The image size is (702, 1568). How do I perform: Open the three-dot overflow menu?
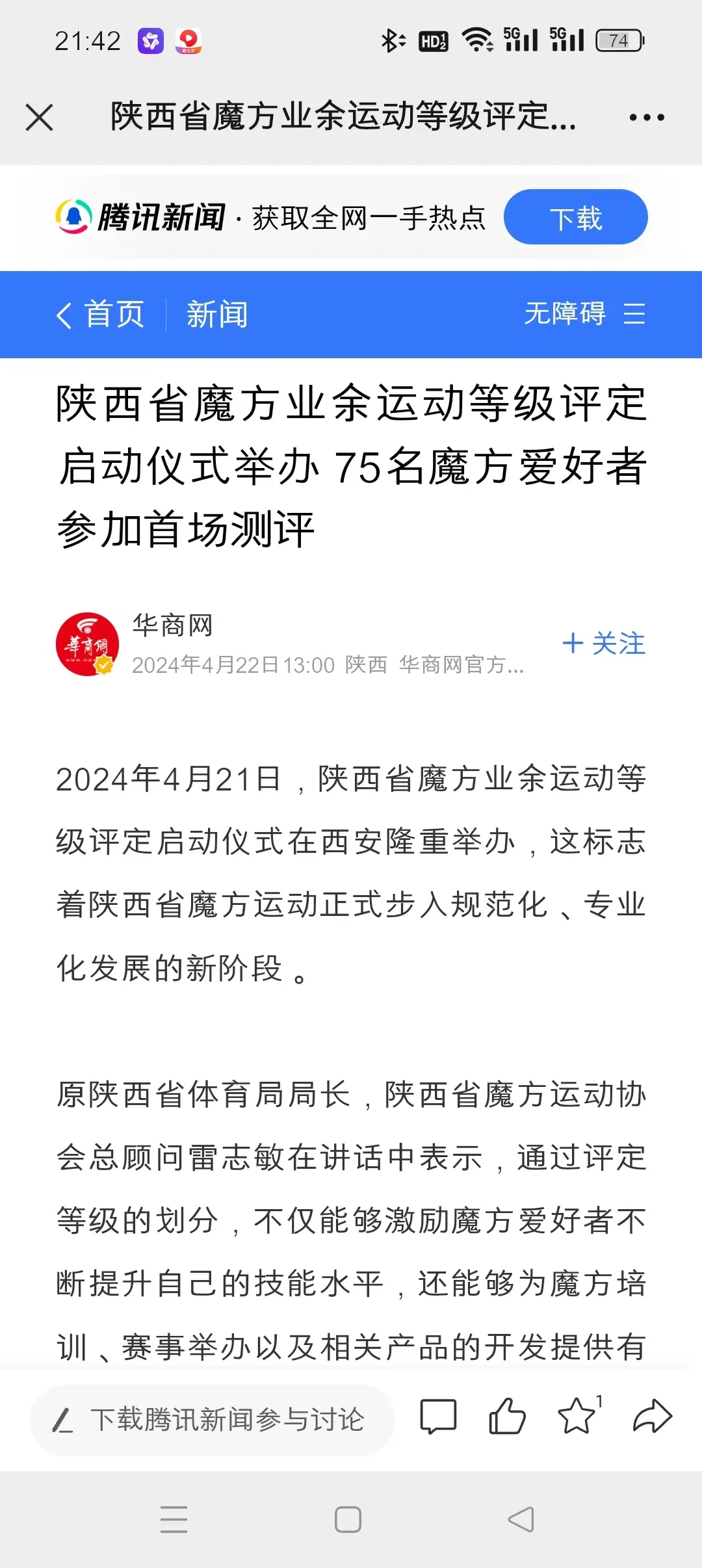pyautogui.click(x=646, y=118)
